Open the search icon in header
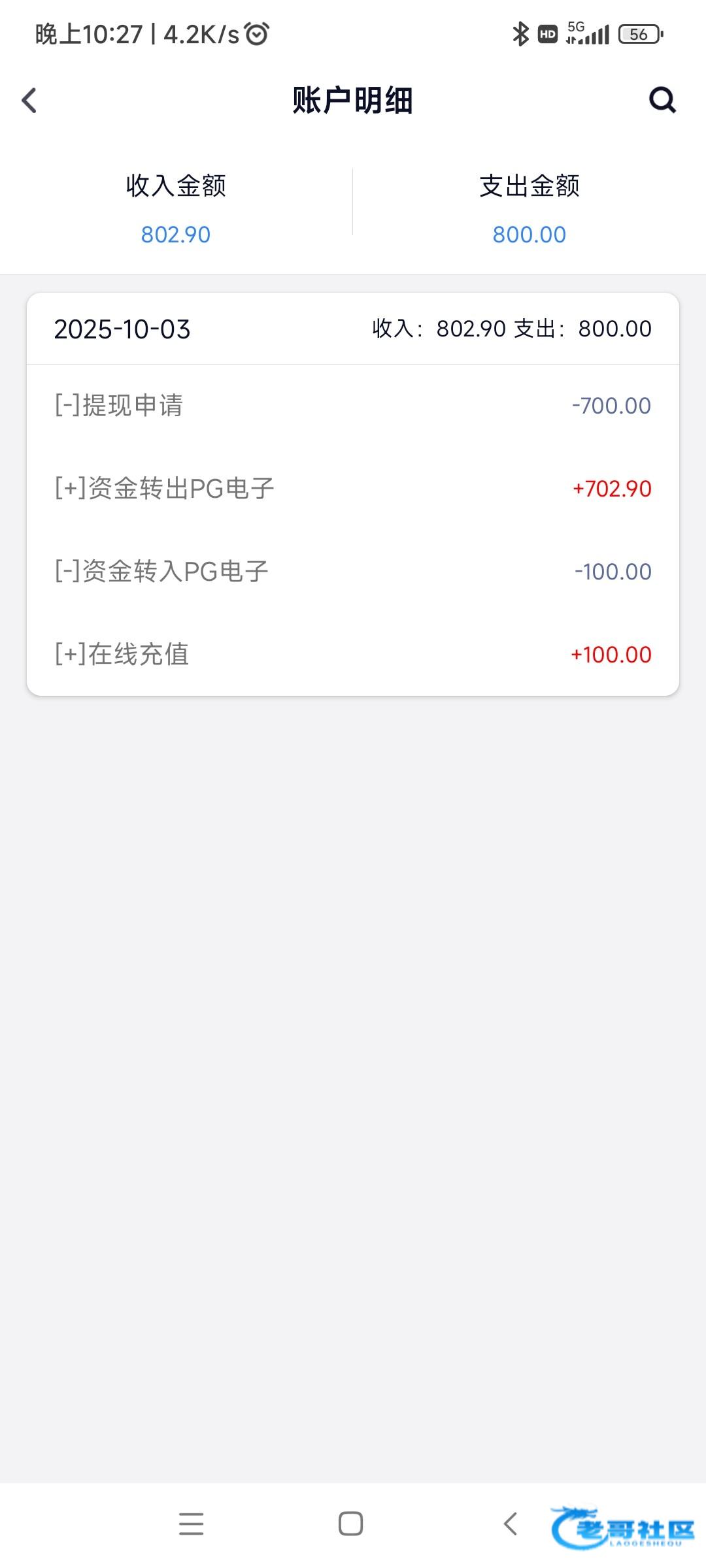The height and width of the screenshot is (1568, 706). click(662, 101)
